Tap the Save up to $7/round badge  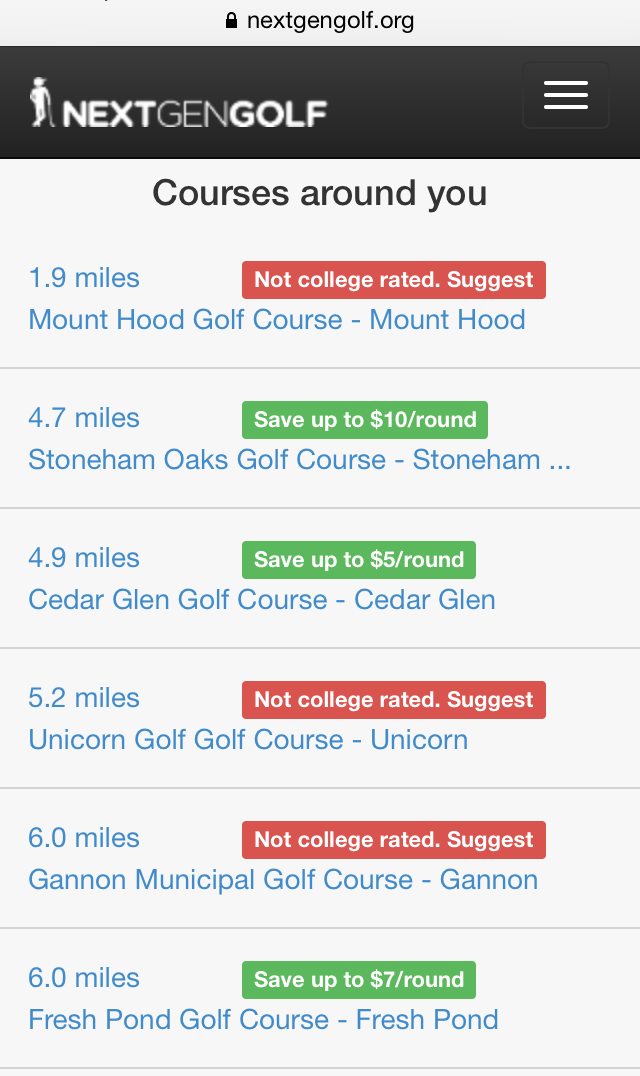pos(359,980)
